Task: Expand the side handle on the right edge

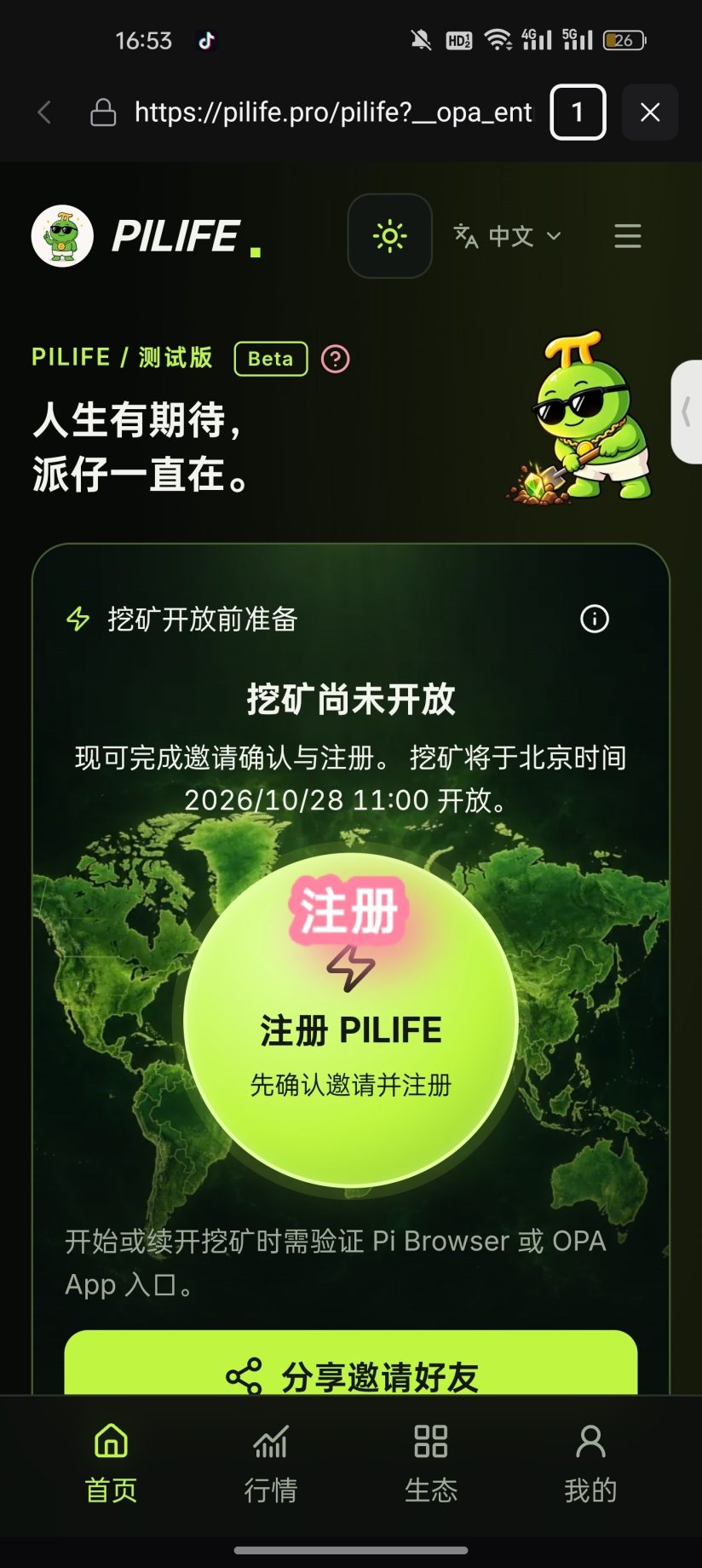Action: pyautogui.click(x=687, y=412)
